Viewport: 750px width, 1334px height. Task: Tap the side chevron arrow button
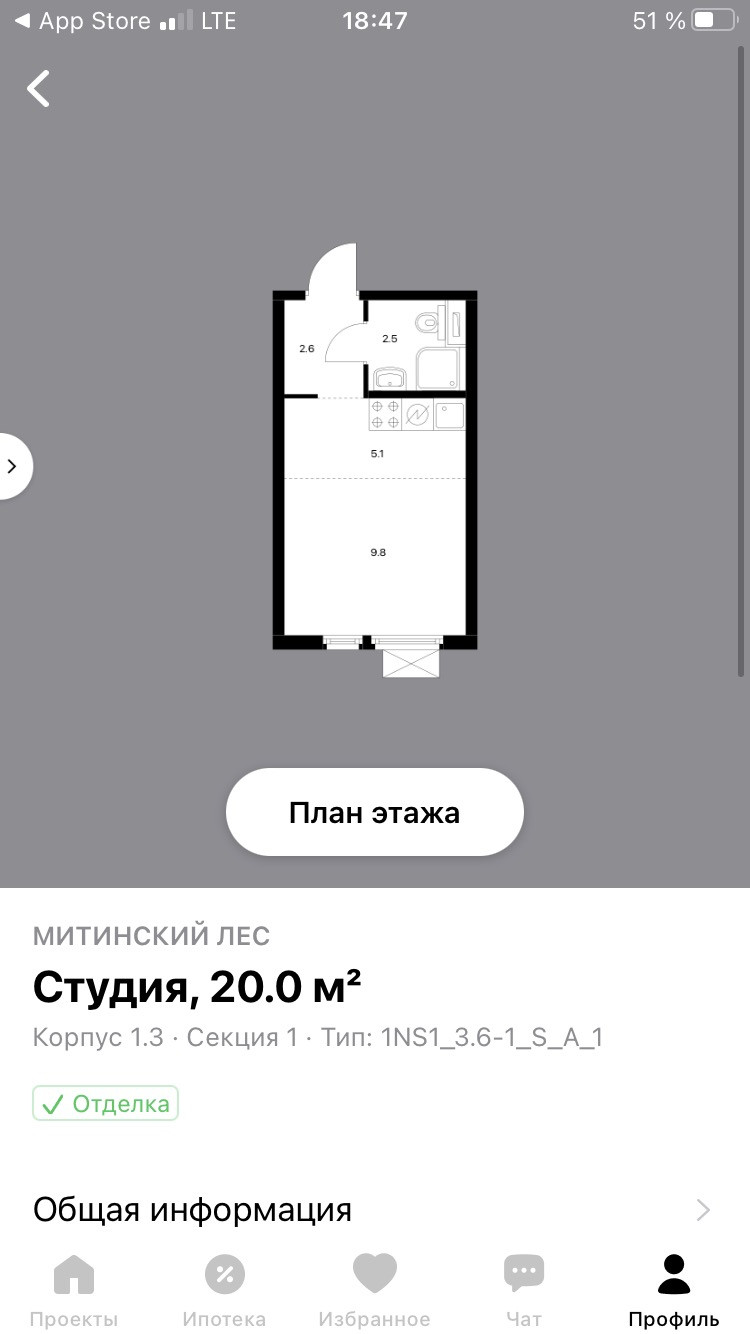[12, 466]
